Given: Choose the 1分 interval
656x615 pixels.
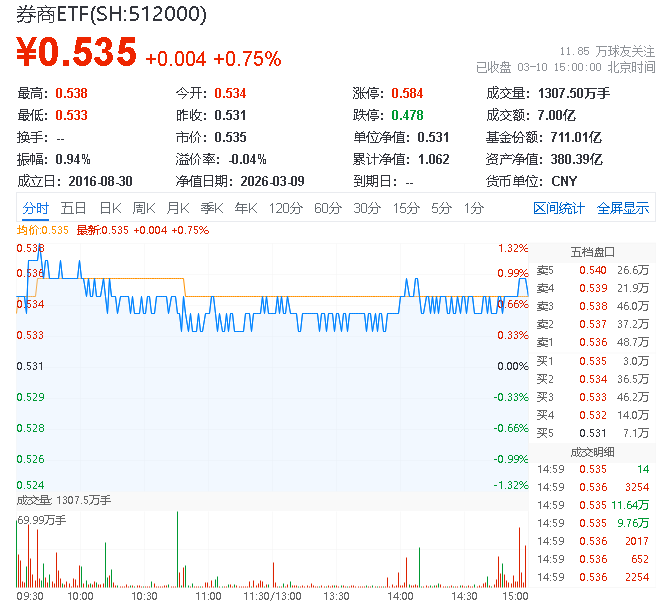Looking at the screenshot, I should (x=473, y=208).
